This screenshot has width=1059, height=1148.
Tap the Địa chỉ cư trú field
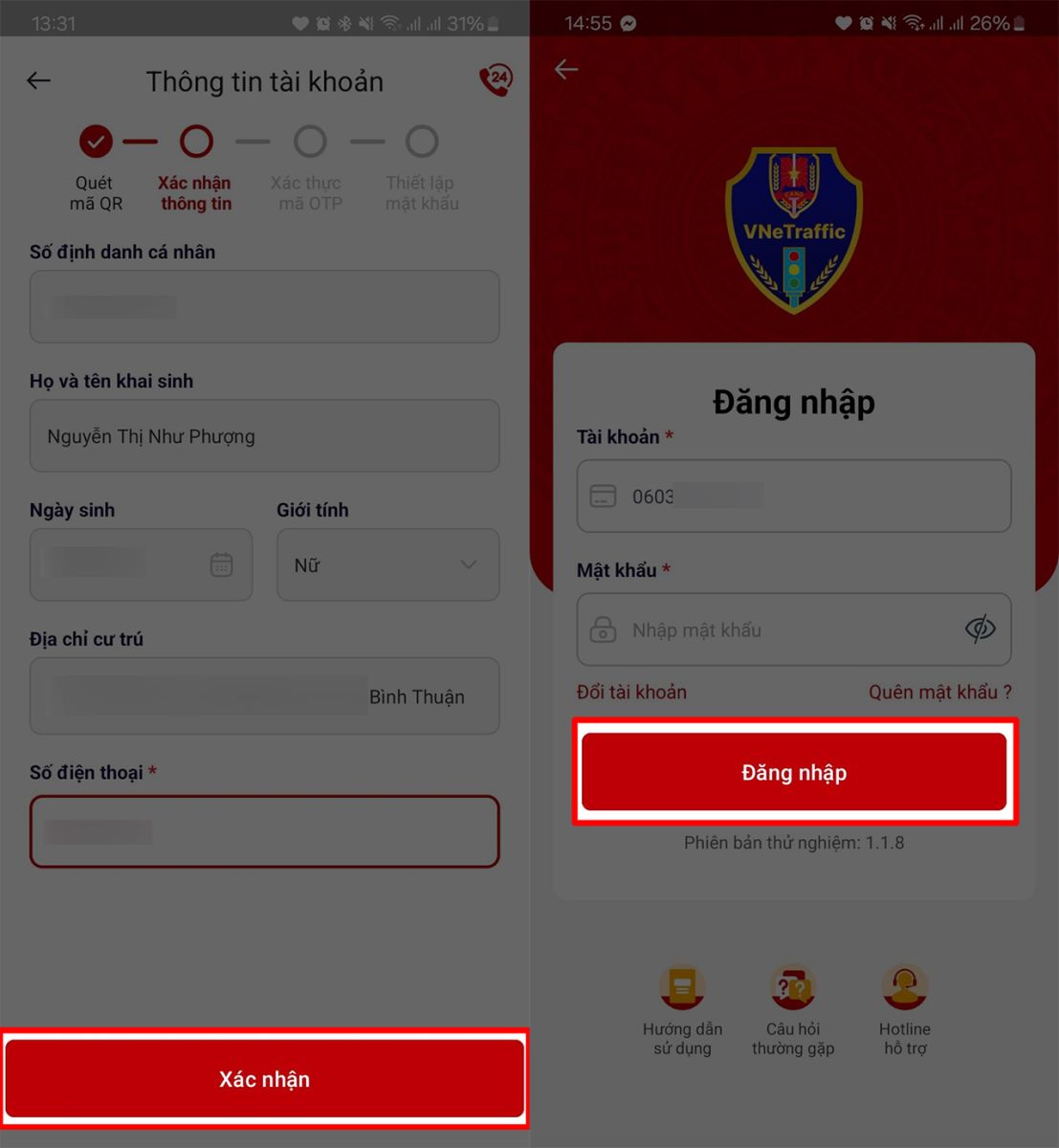[x=264, y=696]
